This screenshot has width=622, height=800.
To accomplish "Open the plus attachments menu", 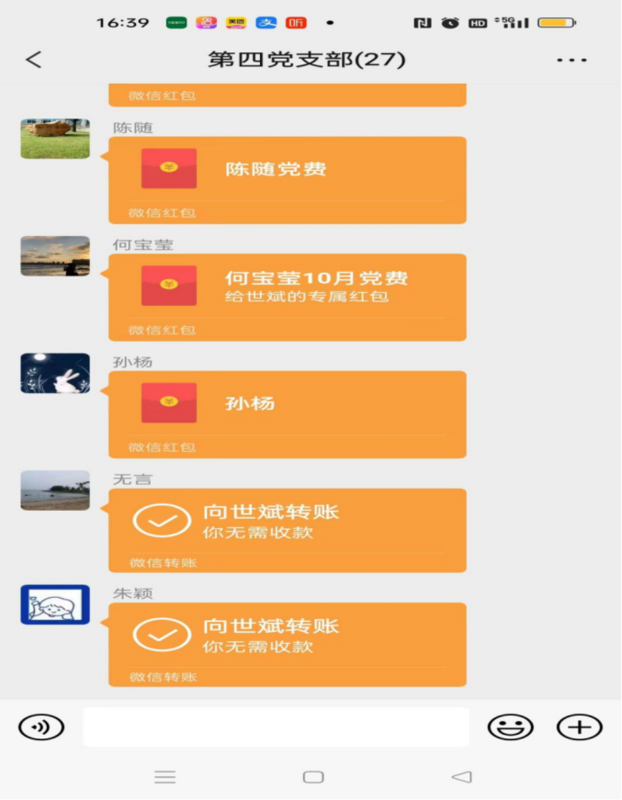I will point(579,727).
